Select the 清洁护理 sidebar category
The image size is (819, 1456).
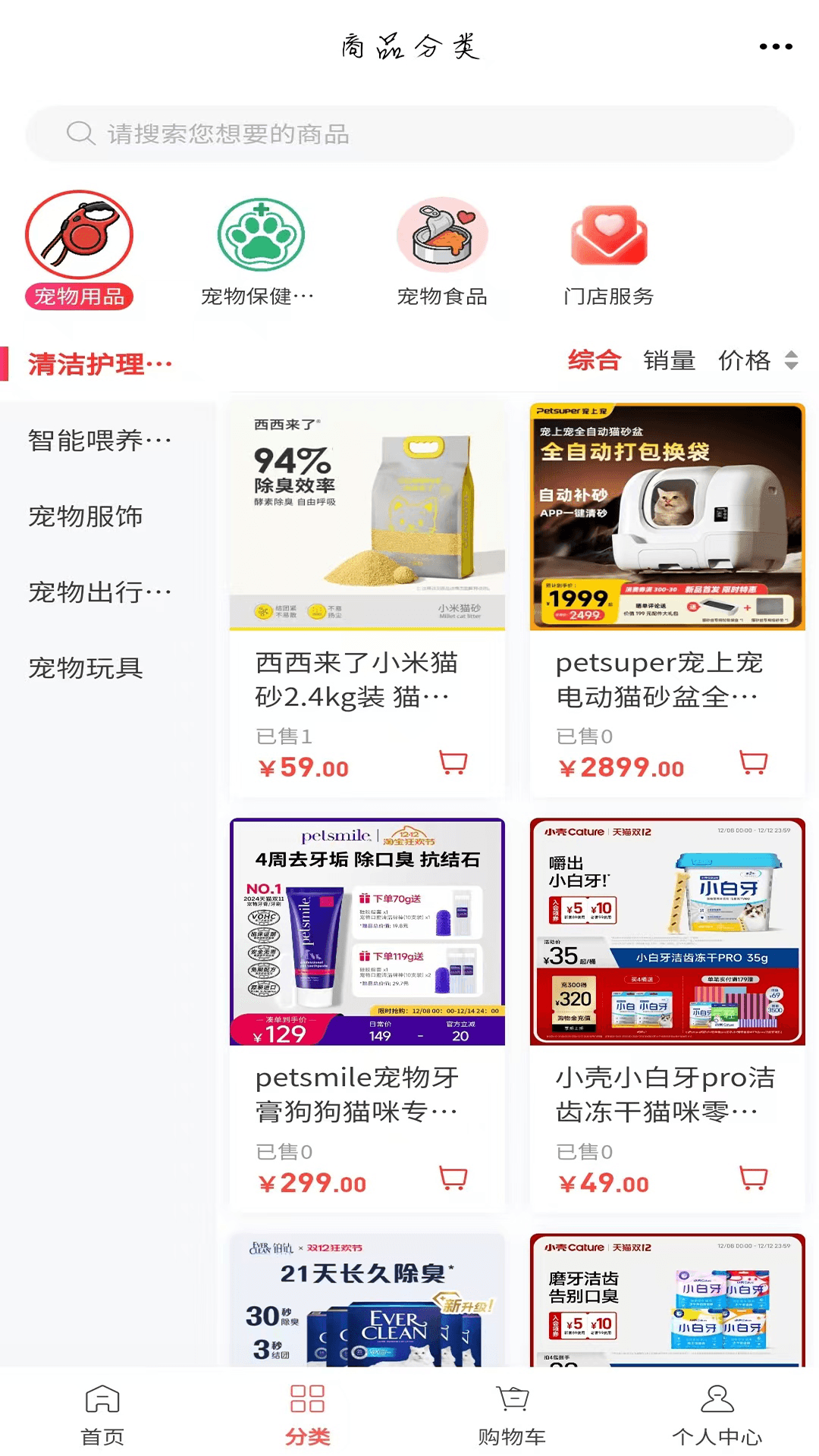coord(97,363)
